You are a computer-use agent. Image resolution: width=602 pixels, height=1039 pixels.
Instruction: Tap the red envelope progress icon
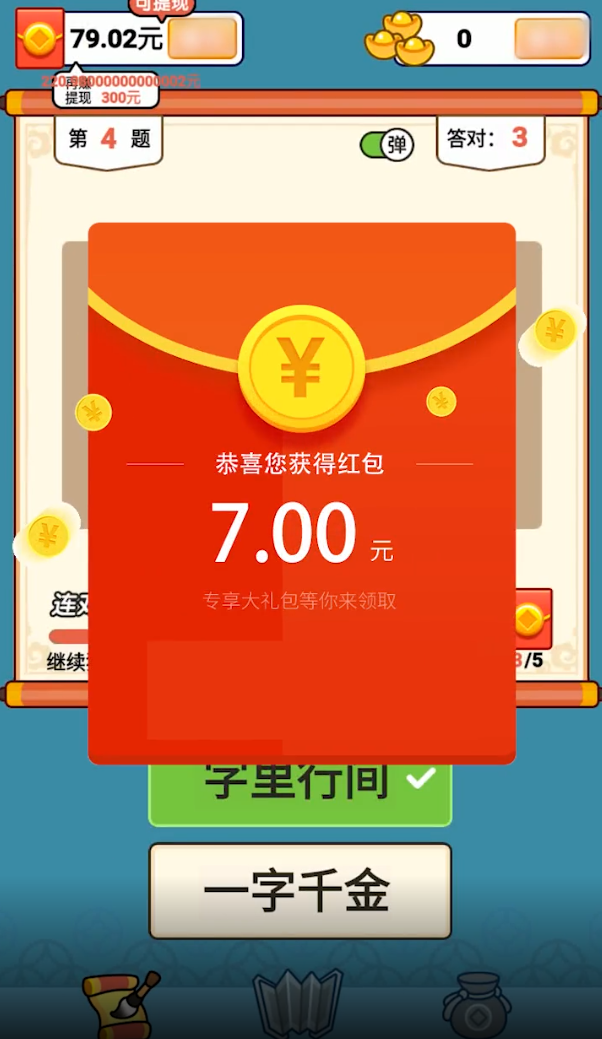(x=531, y=620)
